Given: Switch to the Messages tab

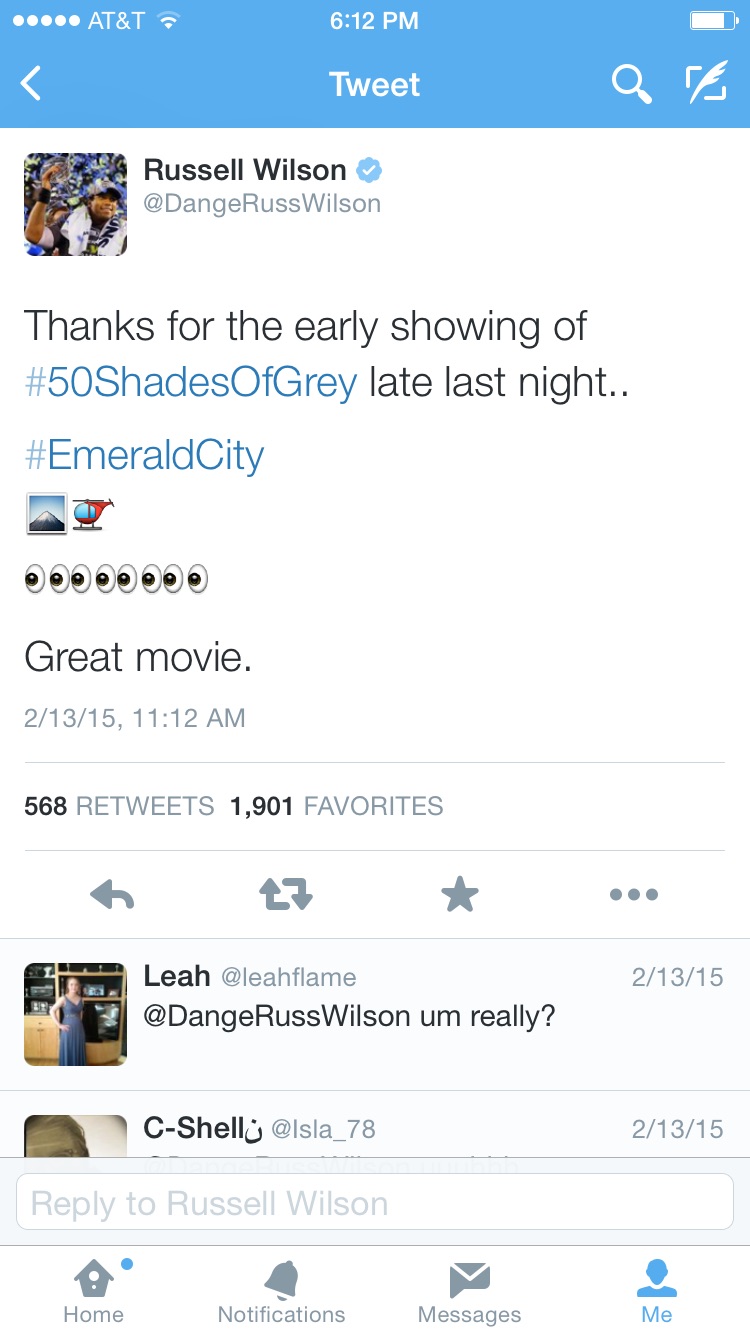Looking at the screenshot, I should point(469,1292).
